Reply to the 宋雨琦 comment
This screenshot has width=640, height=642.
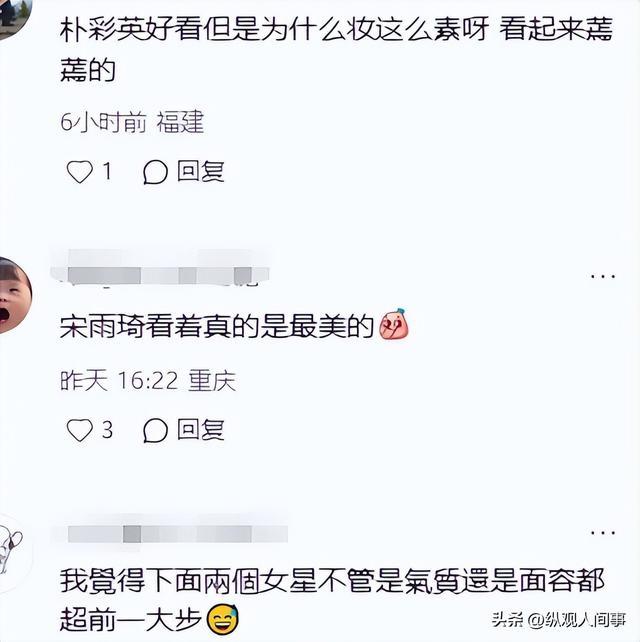click(x=183, y=430)
